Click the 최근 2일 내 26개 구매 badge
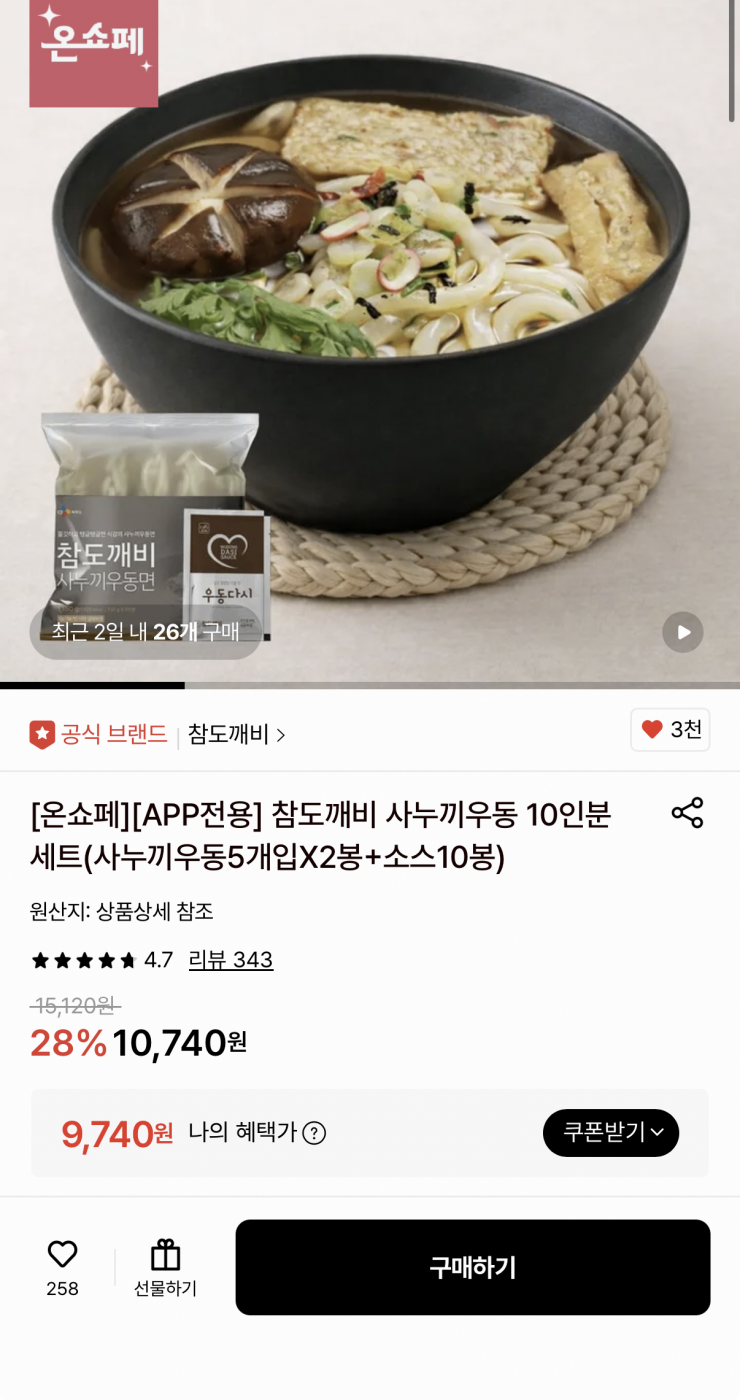The height and width of the screenshot is (1400, 740). 143,632
